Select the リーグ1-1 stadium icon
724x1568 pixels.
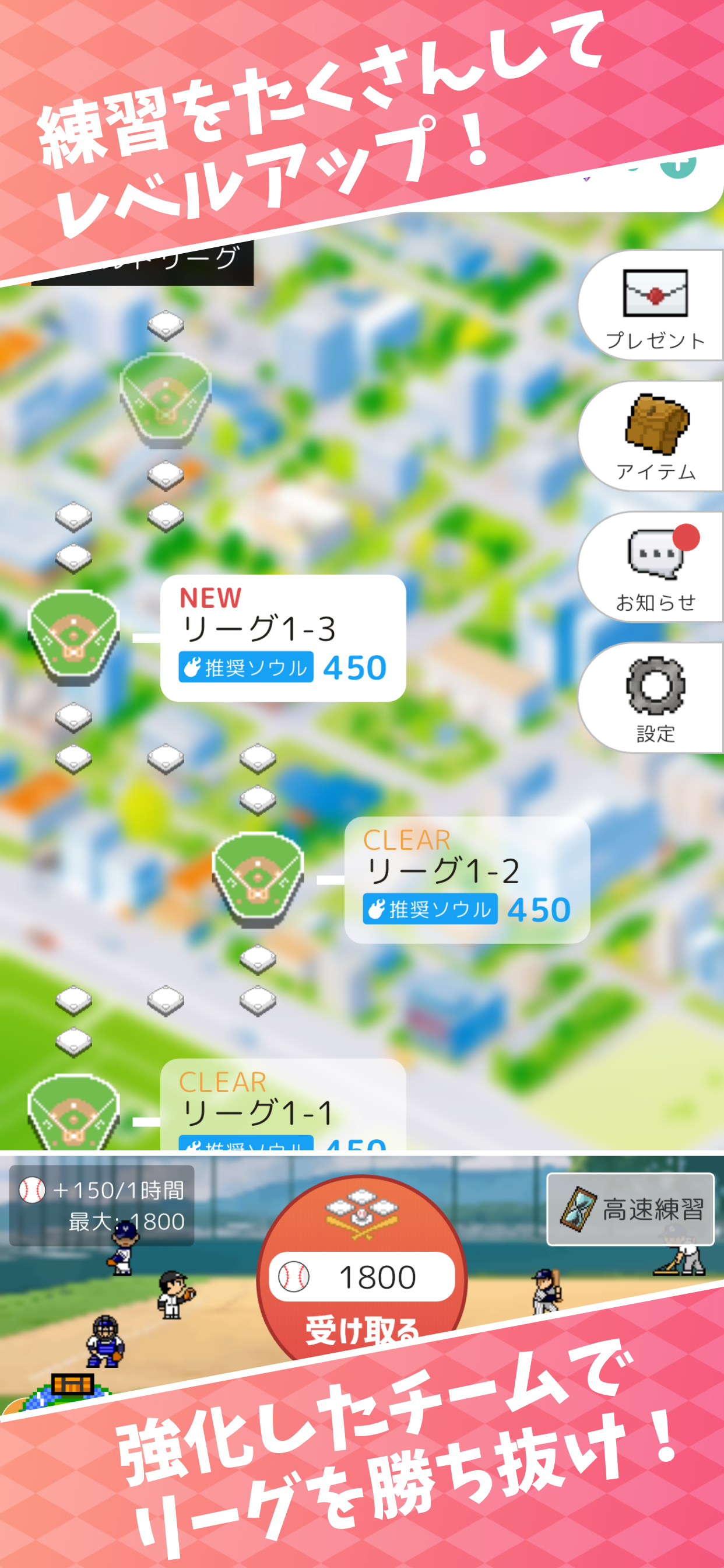[74, 1114]
